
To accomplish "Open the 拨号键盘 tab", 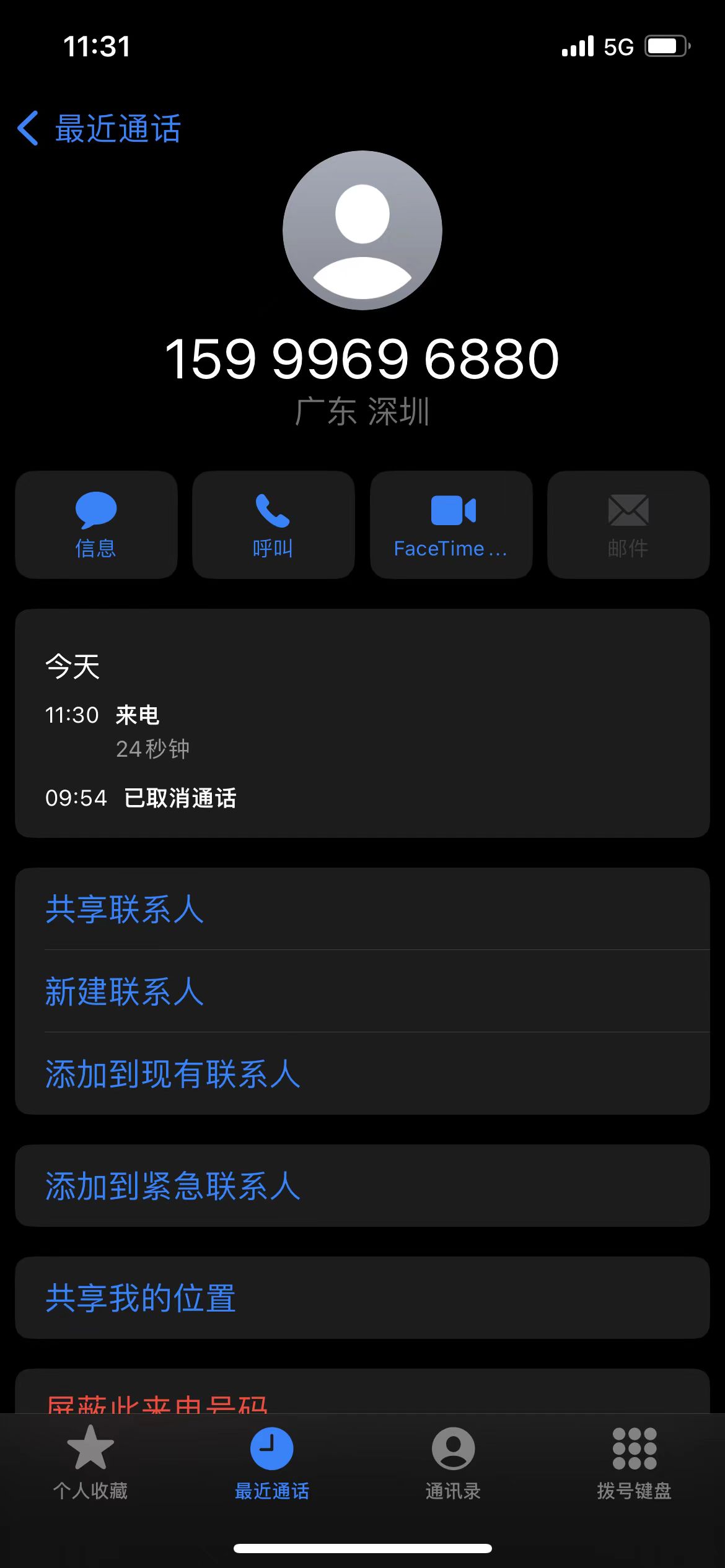I will coord(634,1463).
